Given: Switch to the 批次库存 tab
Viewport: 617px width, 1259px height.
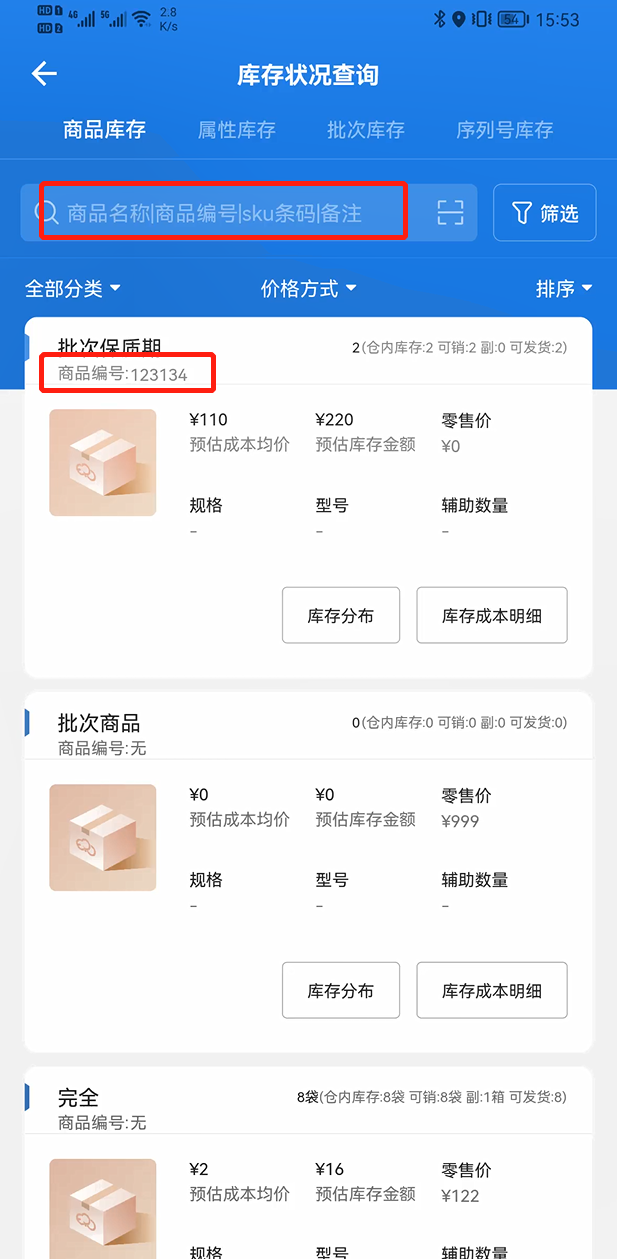Looking at the screenshot, I should [x=366, y=130].
